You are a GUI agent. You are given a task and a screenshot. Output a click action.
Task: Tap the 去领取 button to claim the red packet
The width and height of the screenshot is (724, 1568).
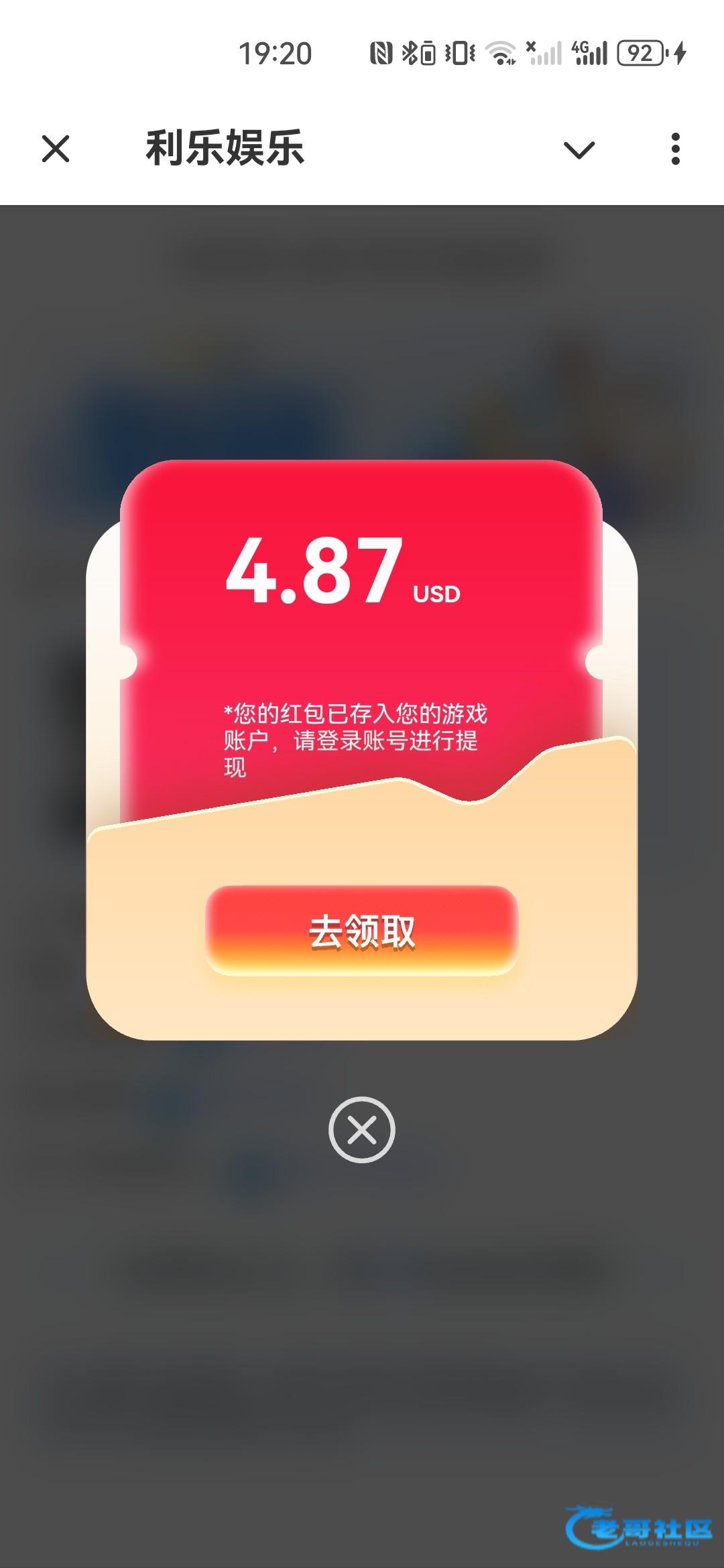[362, 930]
